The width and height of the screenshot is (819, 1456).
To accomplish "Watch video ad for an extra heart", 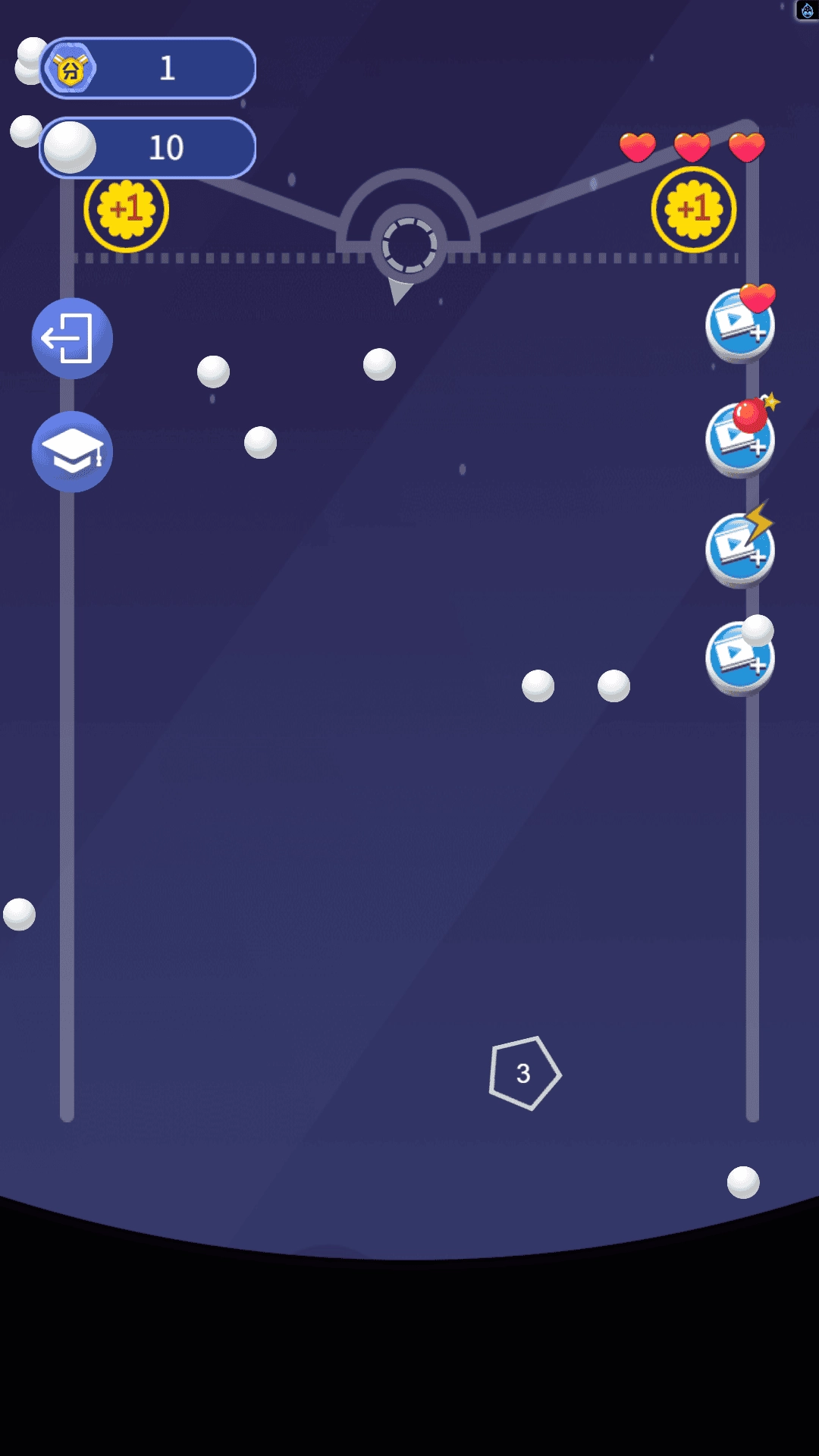I will tap(739, 326).
